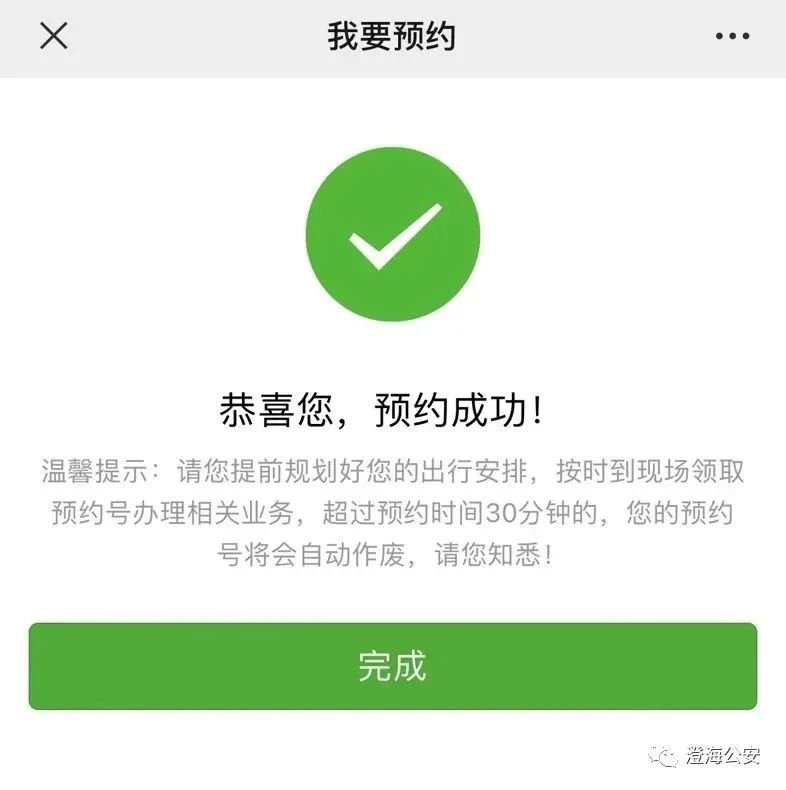This screenshot has width=786, height=790.
Task: Close the 我要预约 page
Action: pyautogui.click(x=53, y=37)
